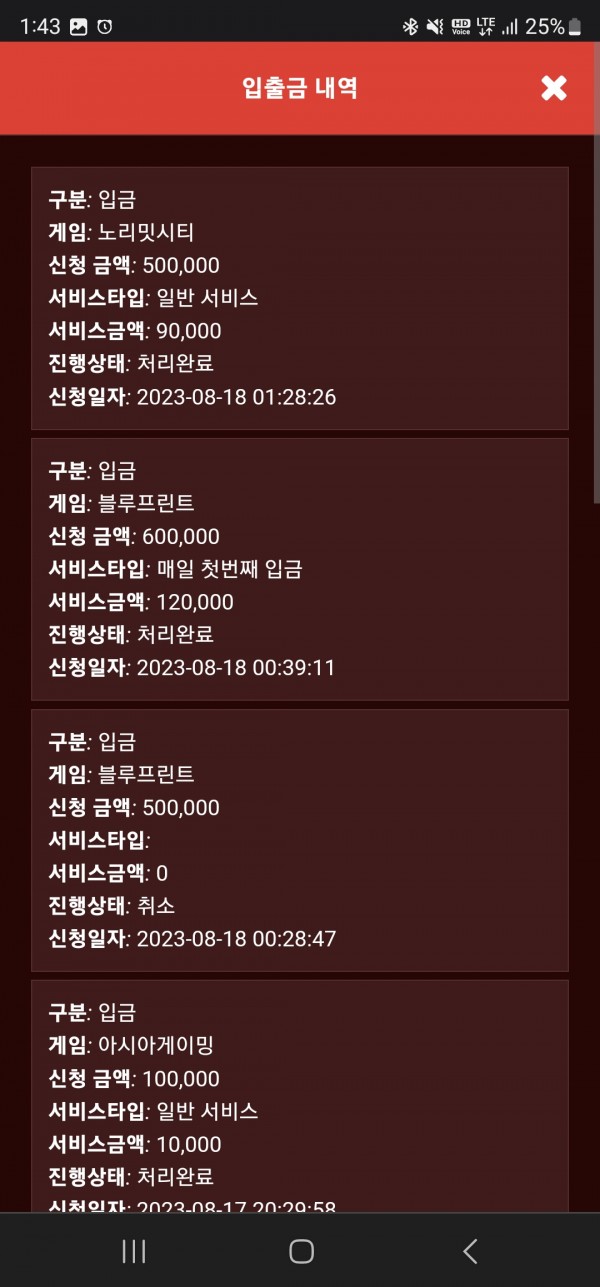Close the 입출금 내역 dialog
Viewport: 600px width, 1287px height.
point(553,88)
